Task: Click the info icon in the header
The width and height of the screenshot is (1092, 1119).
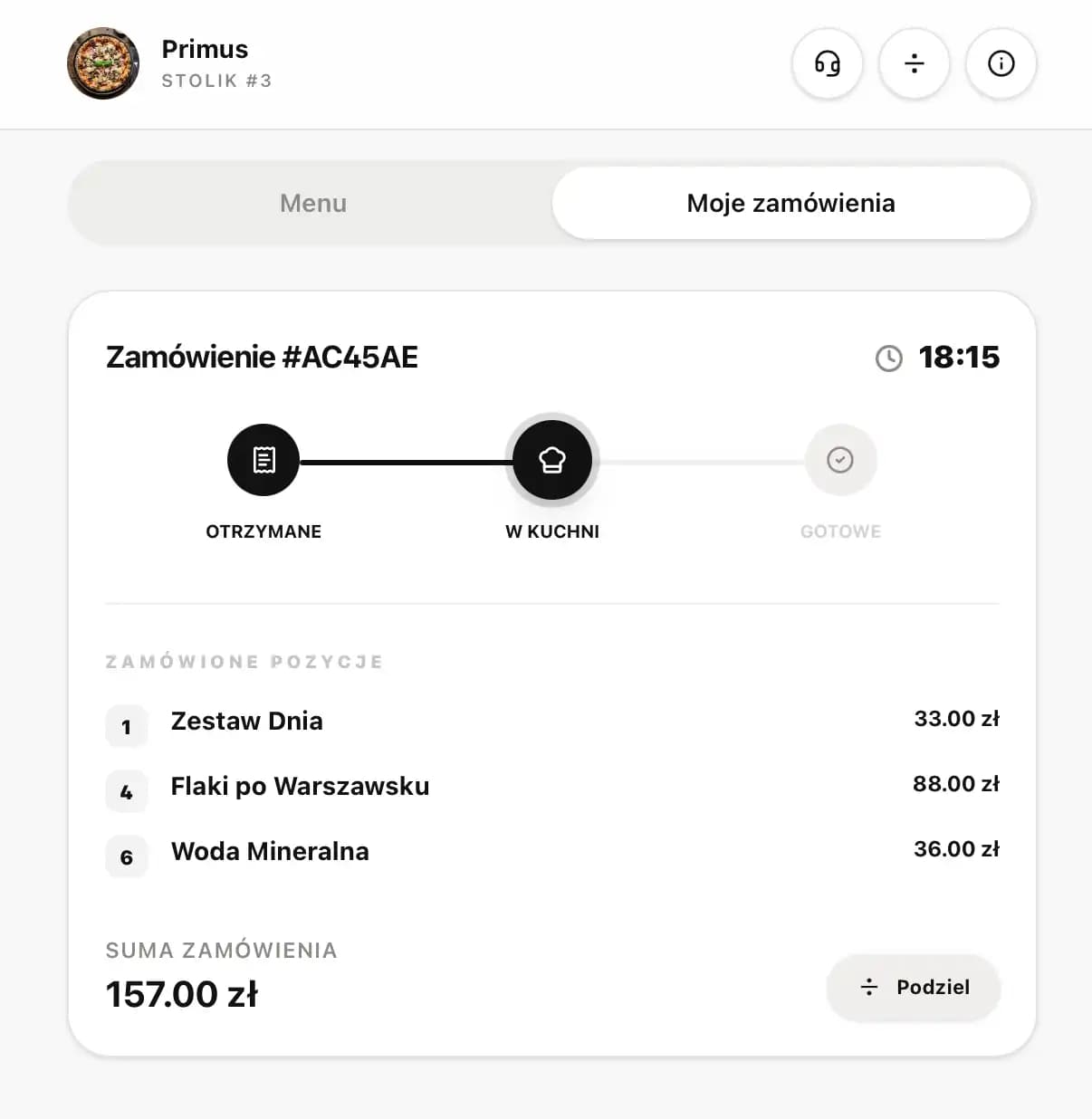Action: pos(1001,63)
